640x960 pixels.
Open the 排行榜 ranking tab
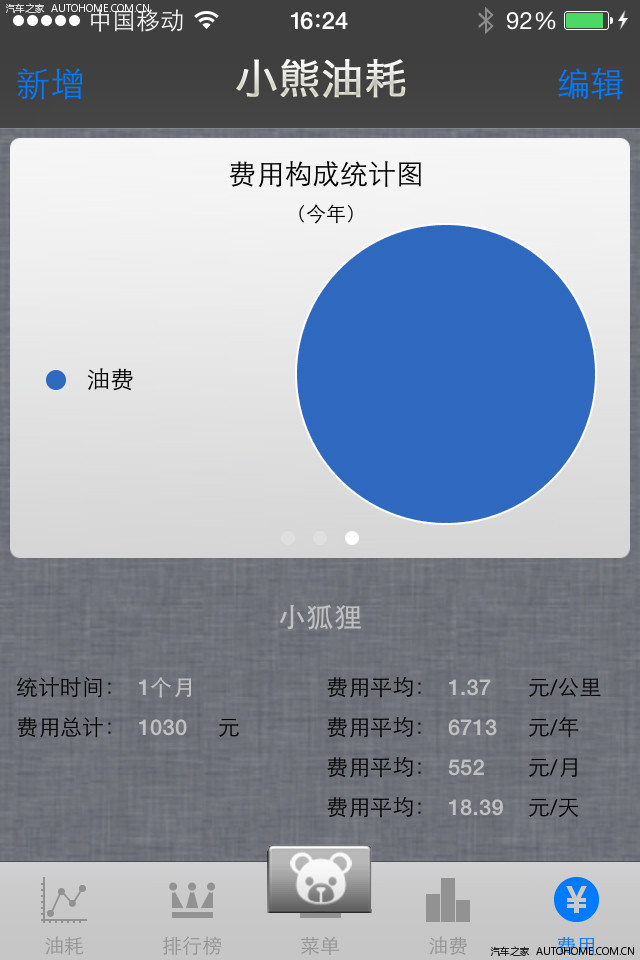[x=192, y=912]
